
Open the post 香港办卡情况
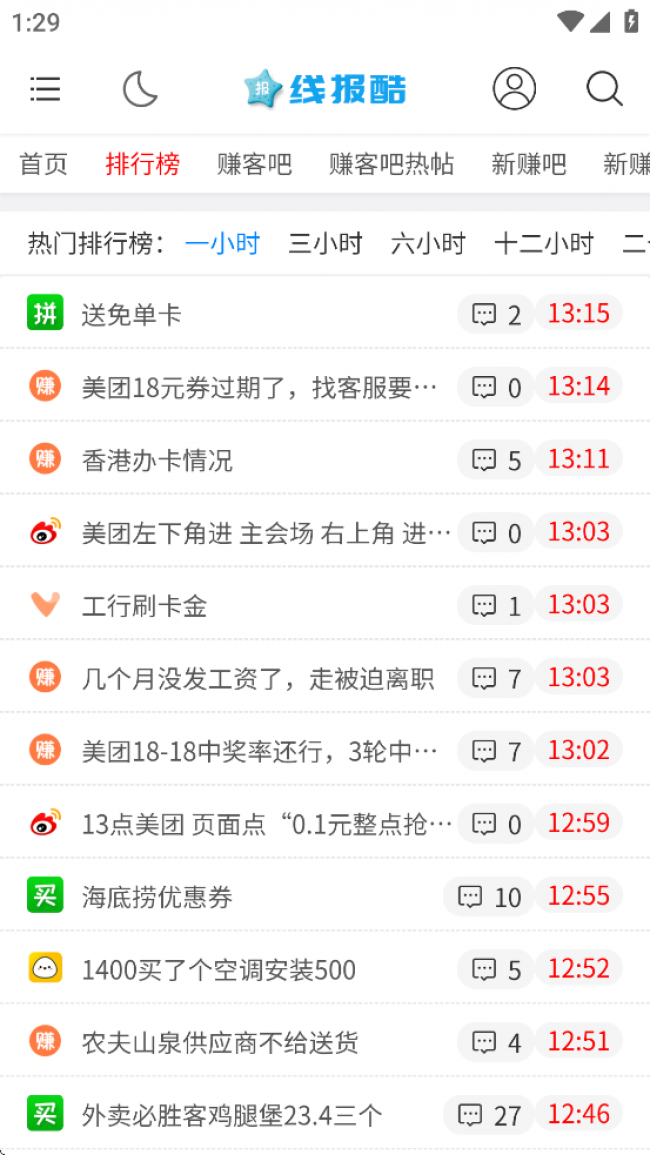click(157, 460)
